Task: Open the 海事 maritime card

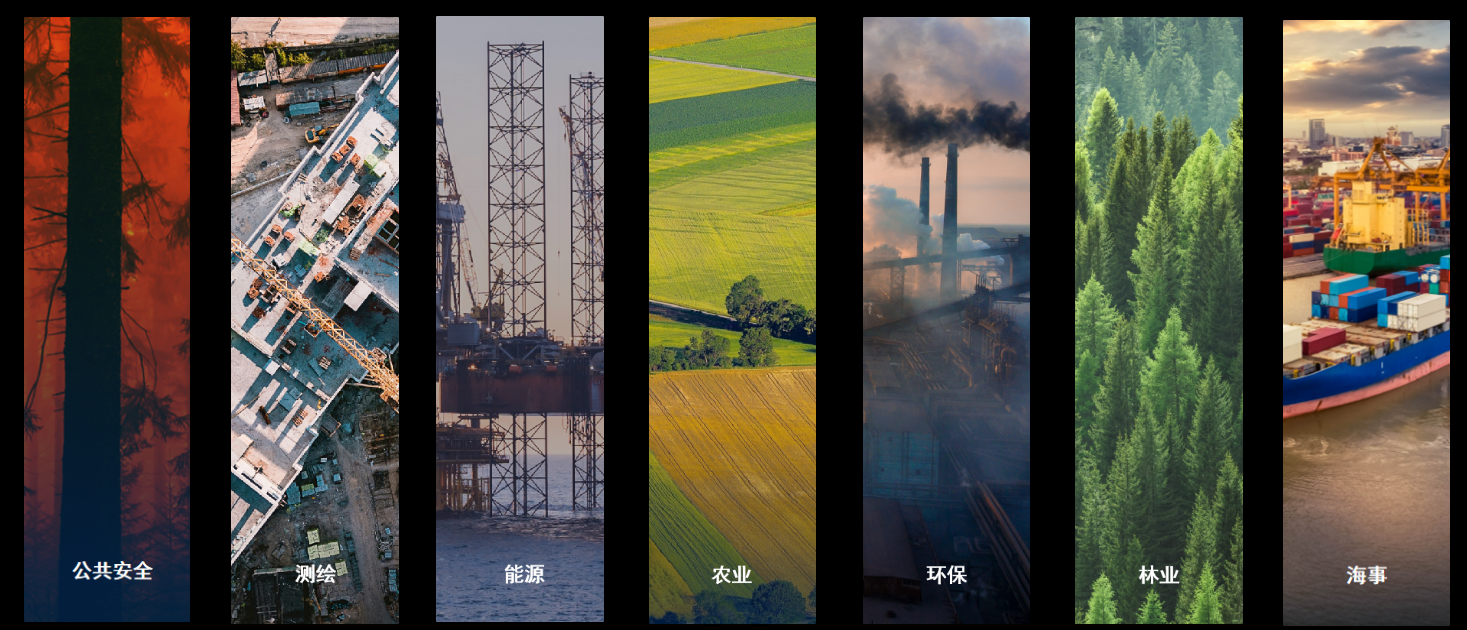Action: coord(1366,320)
